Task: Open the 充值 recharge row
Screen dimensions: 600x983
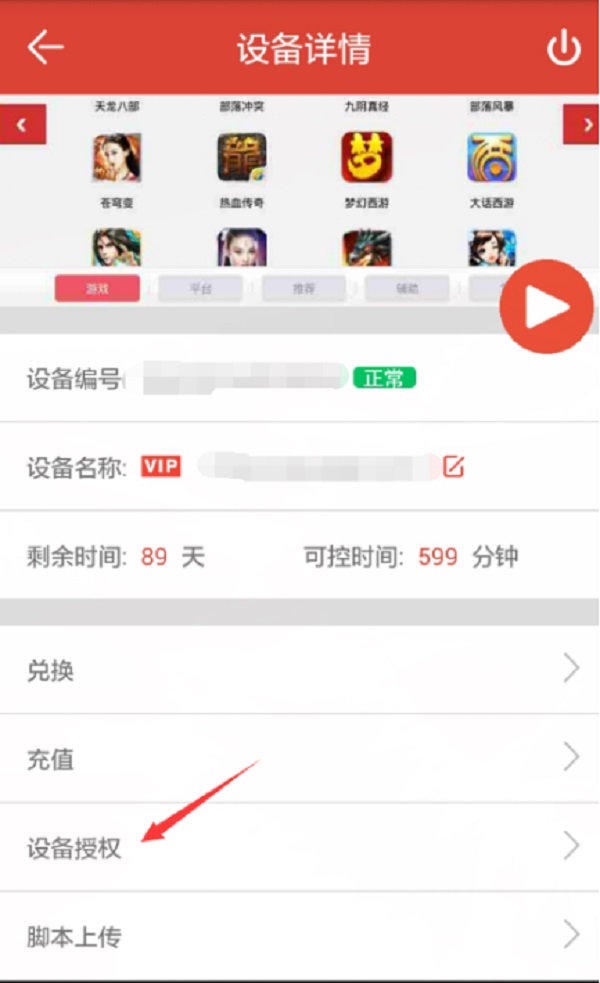Action: 300,758
